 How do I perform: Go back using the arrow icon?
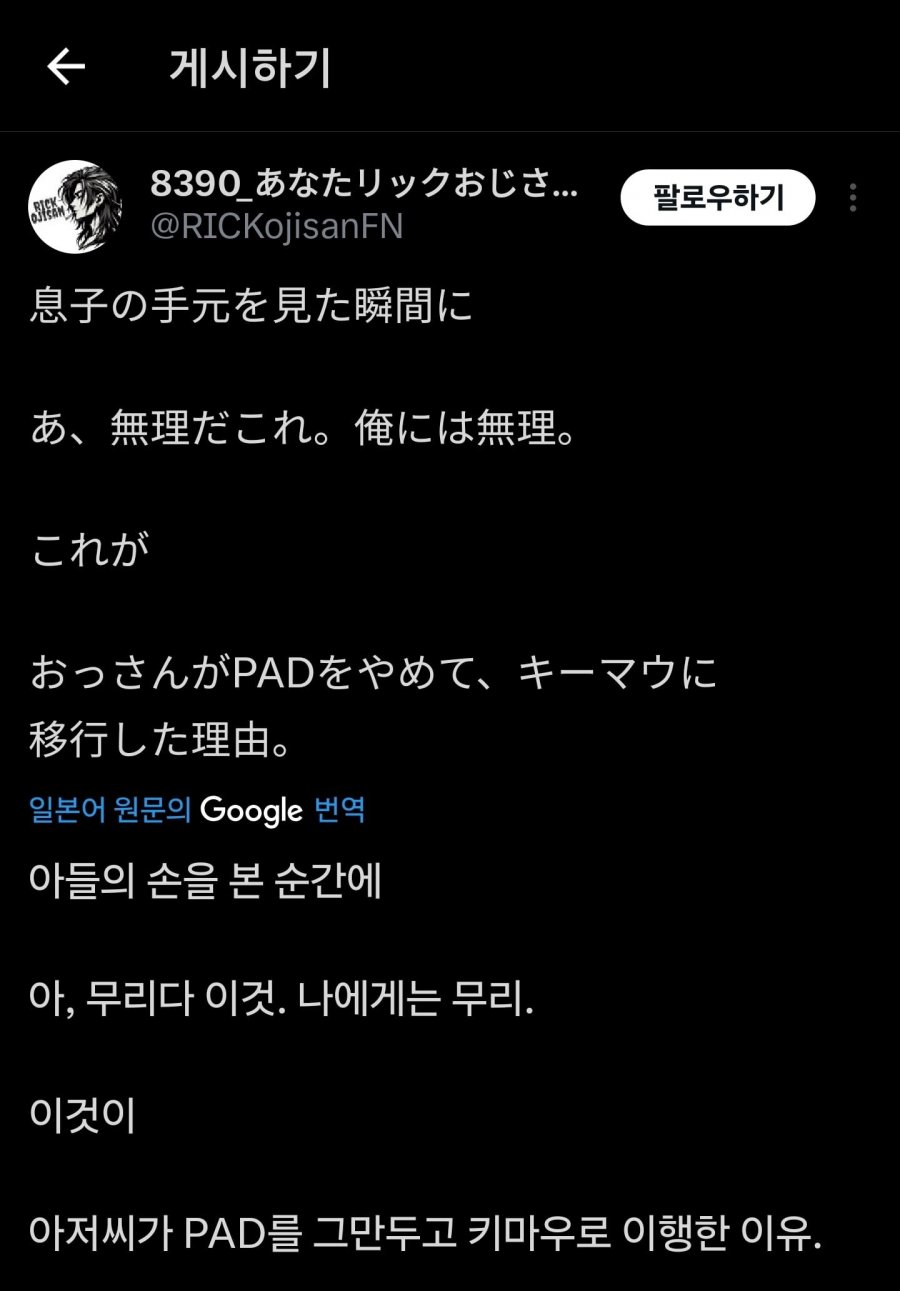66,67
